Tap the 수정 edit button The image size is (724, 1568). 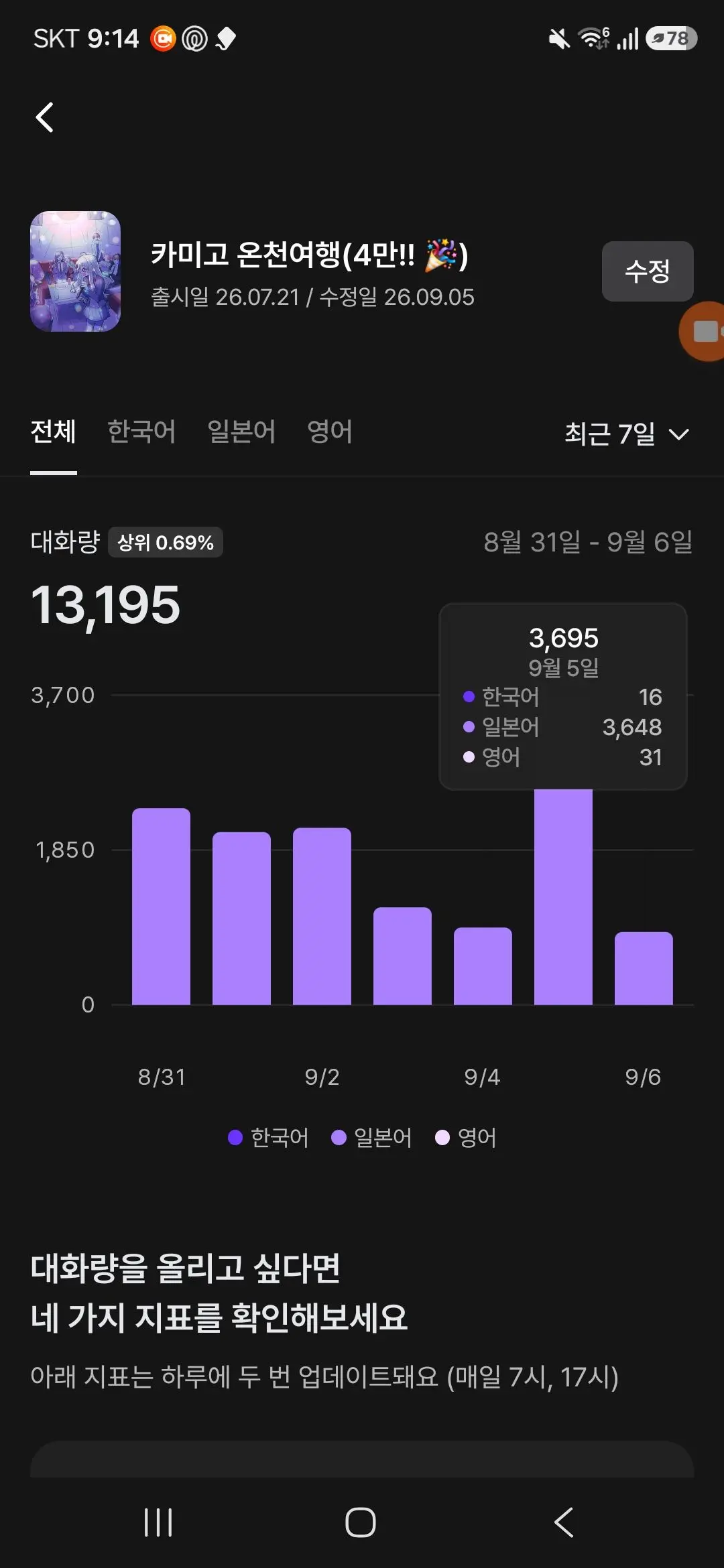[x=648, y=271]
